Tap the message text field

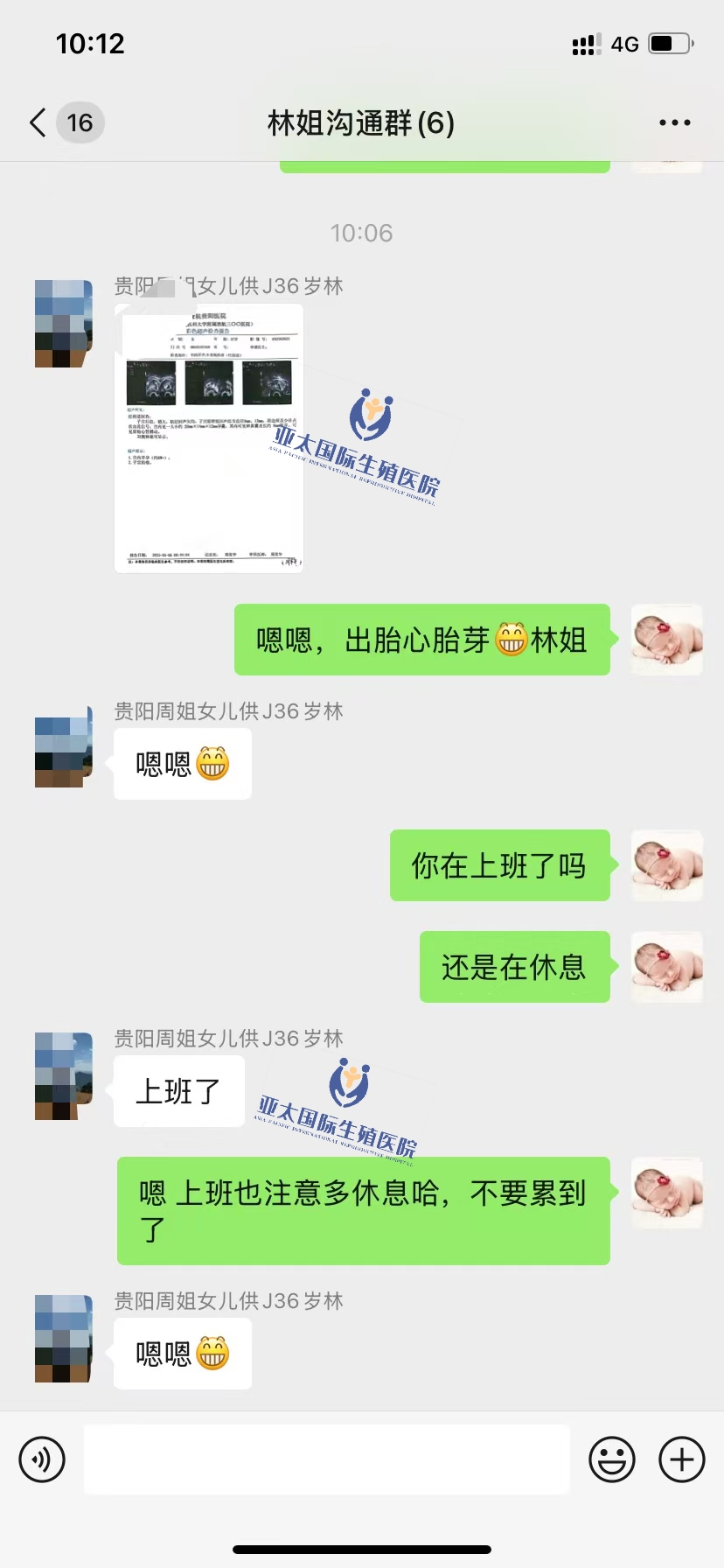[326, 1459]
